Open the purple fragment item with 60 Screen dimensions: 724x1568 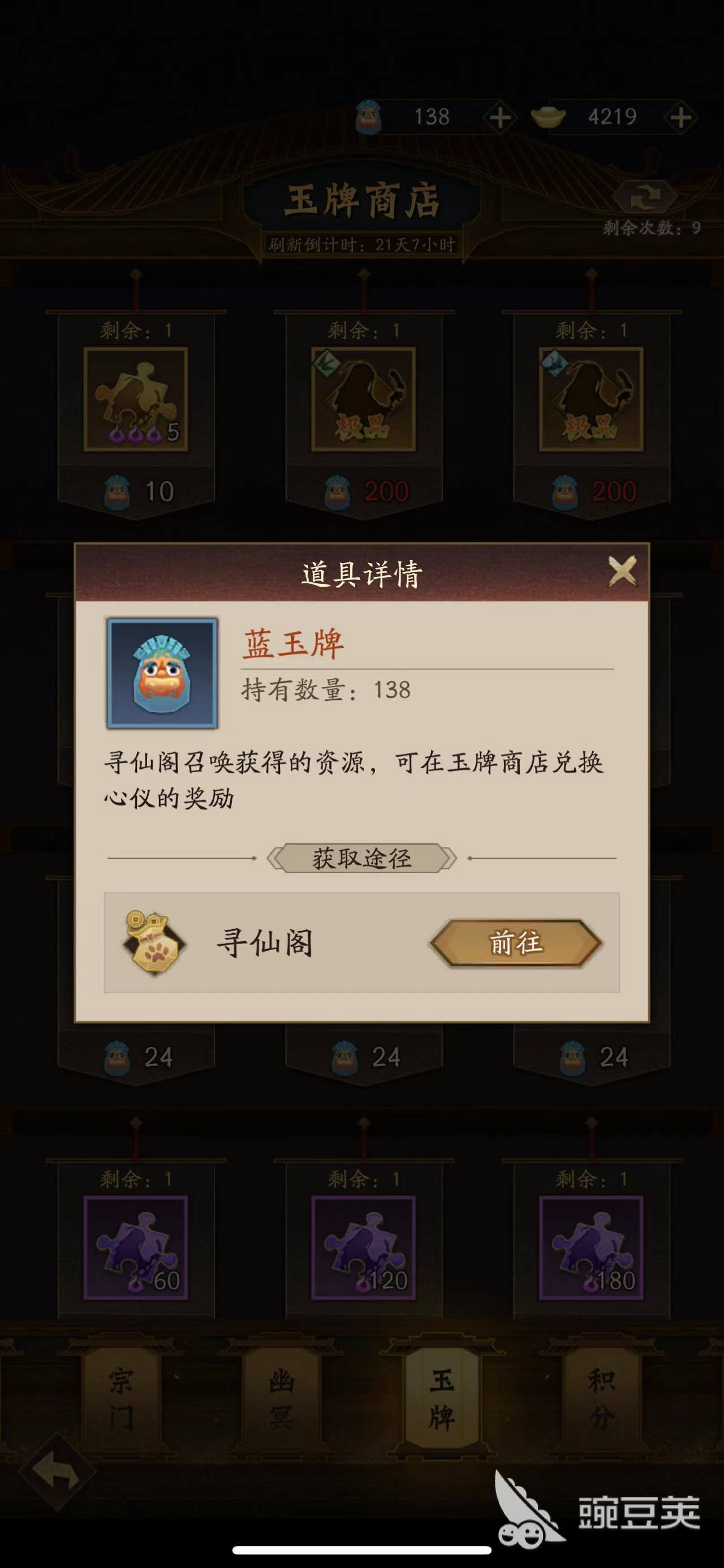[136, 1247]
